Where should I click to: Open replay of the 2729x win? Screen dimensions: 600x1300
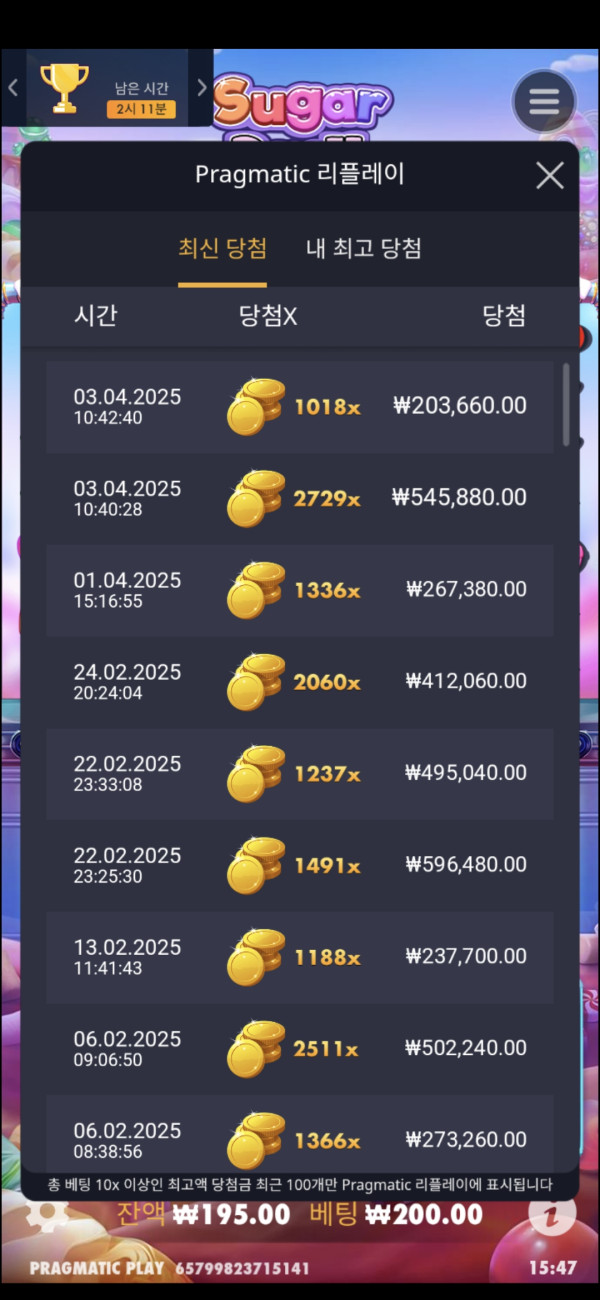click(x=300, y=498)
